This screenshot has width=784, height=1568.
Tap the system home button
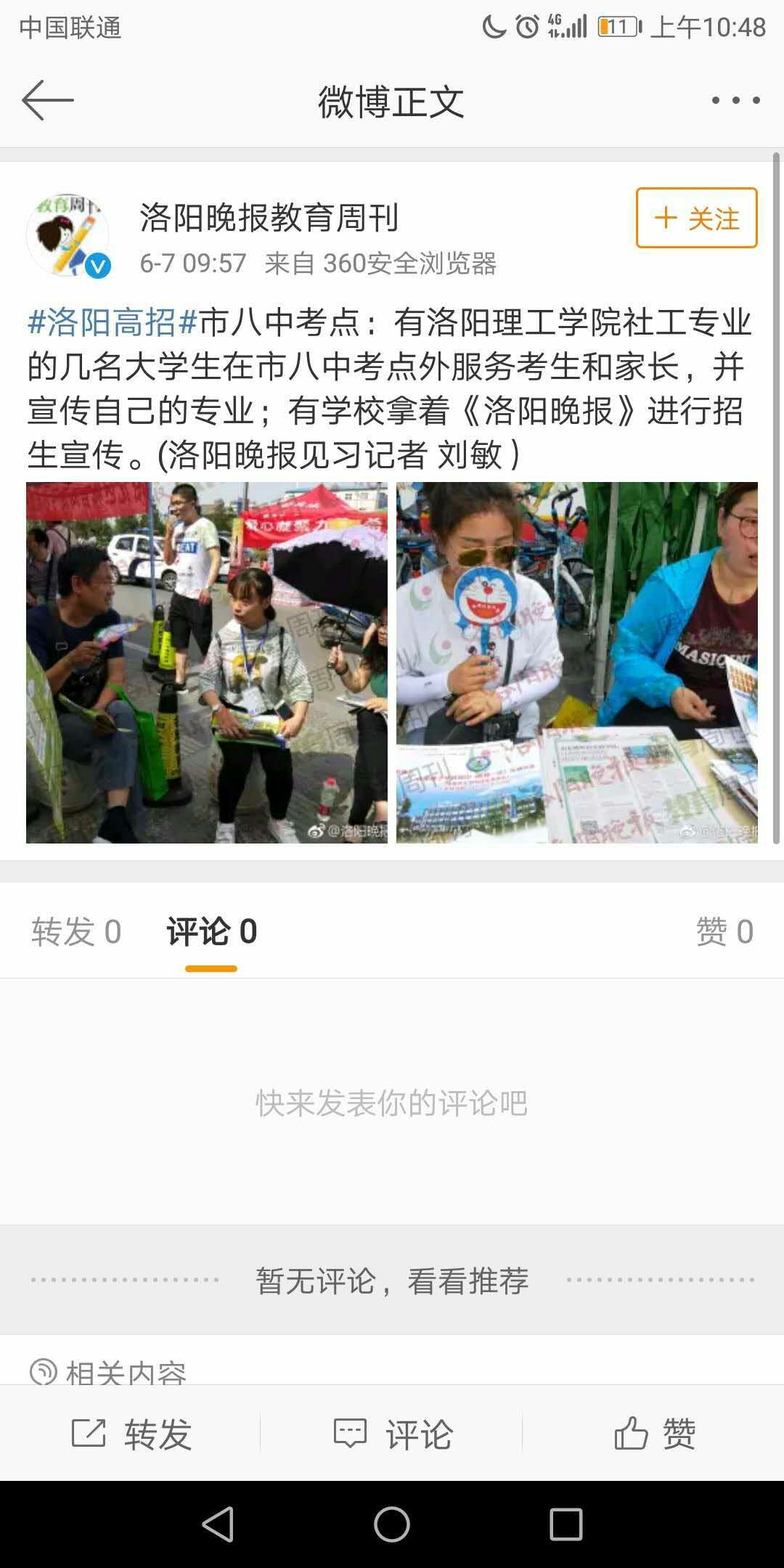(392, 1524)
